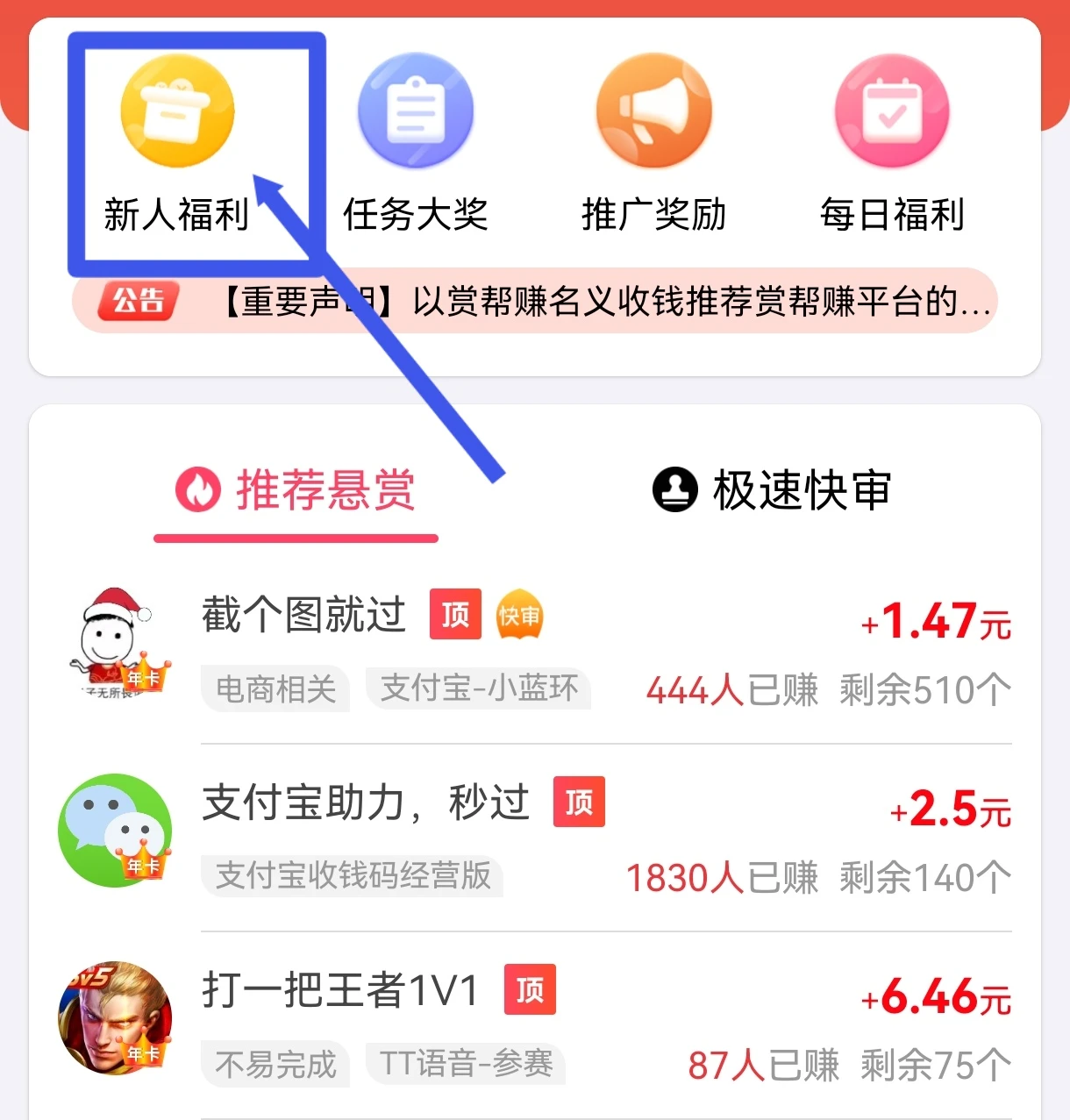Open the 新人福利 gift icon

(176, 110)
